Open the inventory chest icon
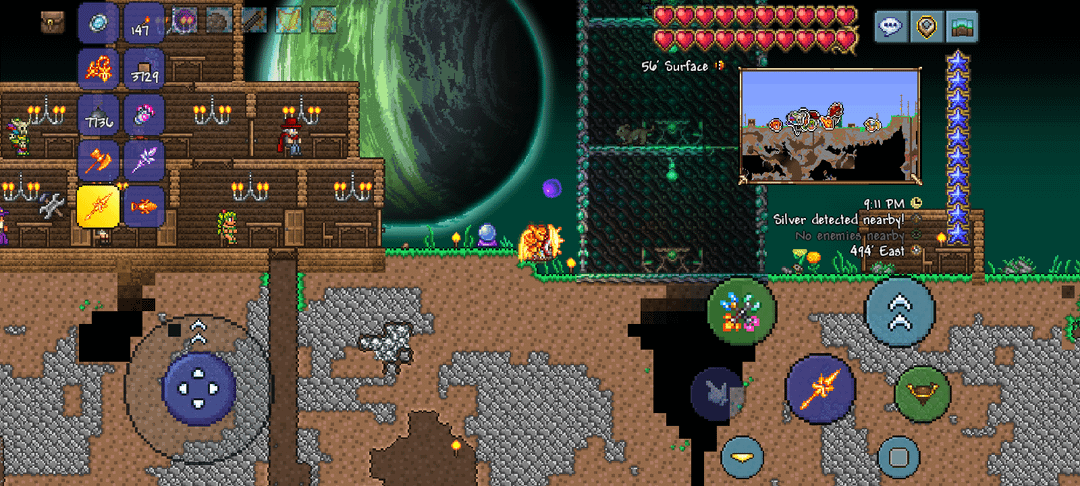Screen dimensions: 1080x486 52,22
